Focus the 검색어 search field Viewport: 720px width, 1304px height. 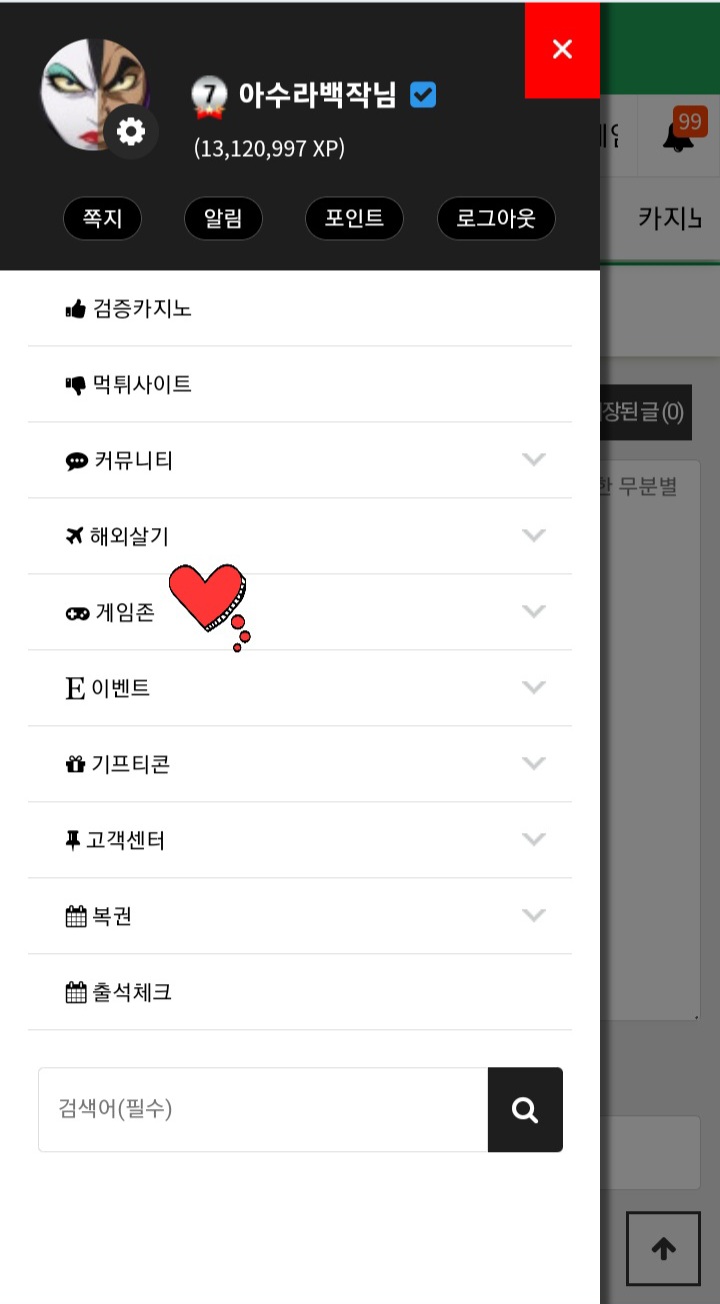[x=262, y=1110]
